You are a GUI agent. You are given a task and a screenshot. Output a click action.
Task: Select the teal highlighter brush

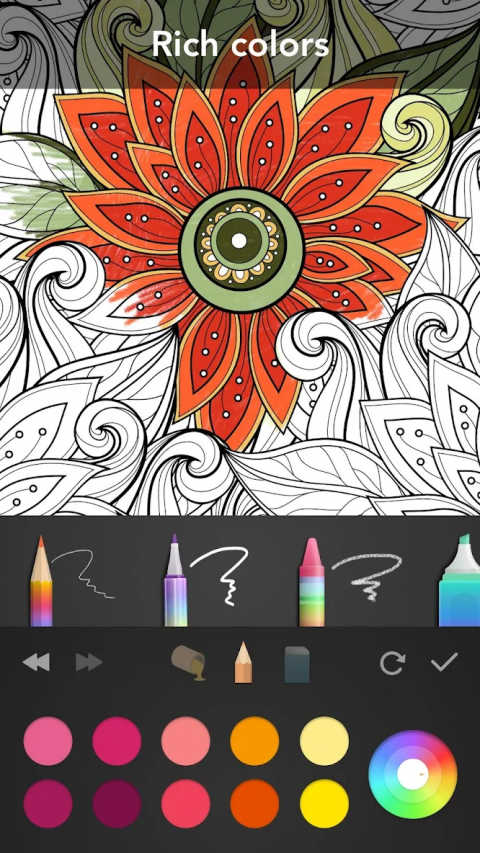point(459,580)
